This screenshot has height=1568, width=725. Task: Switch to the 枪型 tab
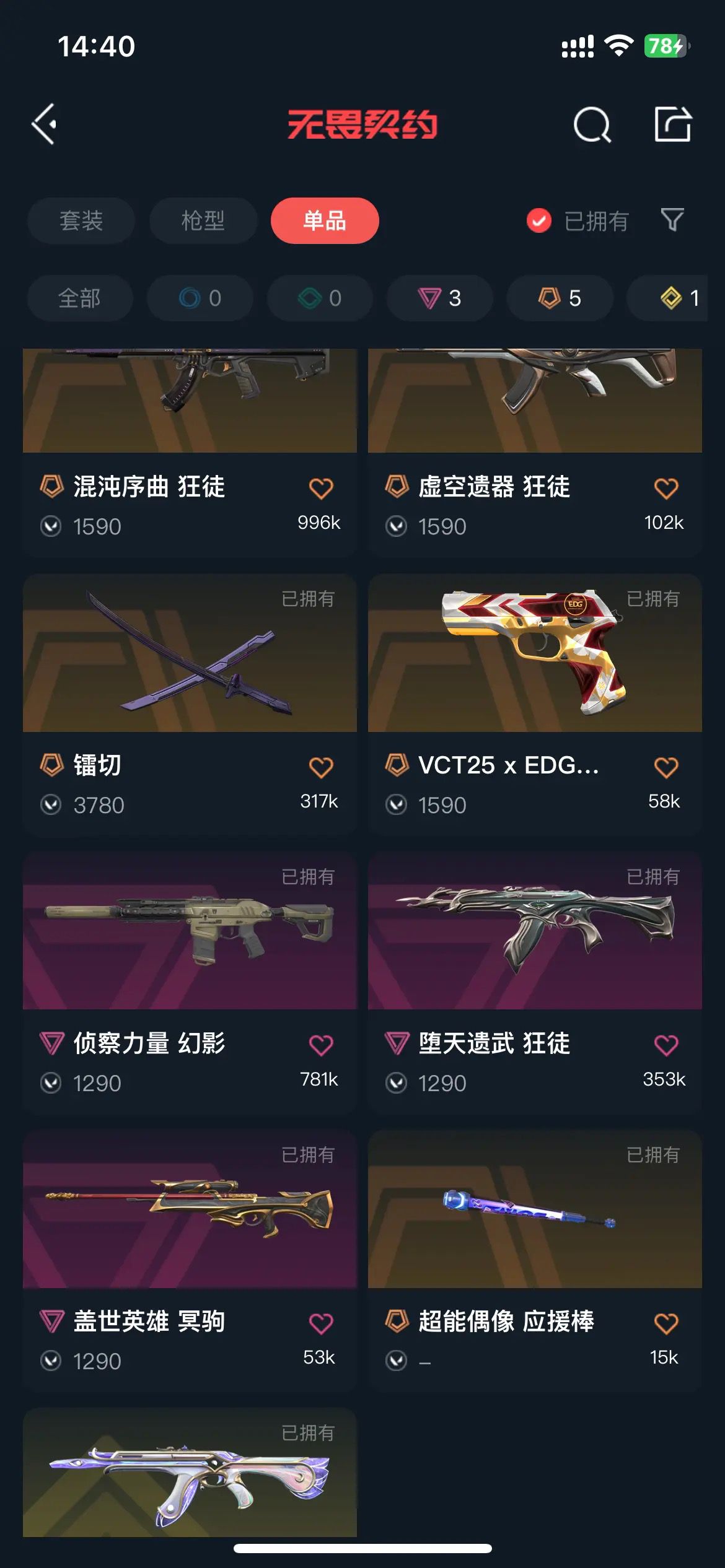[203, 220]
